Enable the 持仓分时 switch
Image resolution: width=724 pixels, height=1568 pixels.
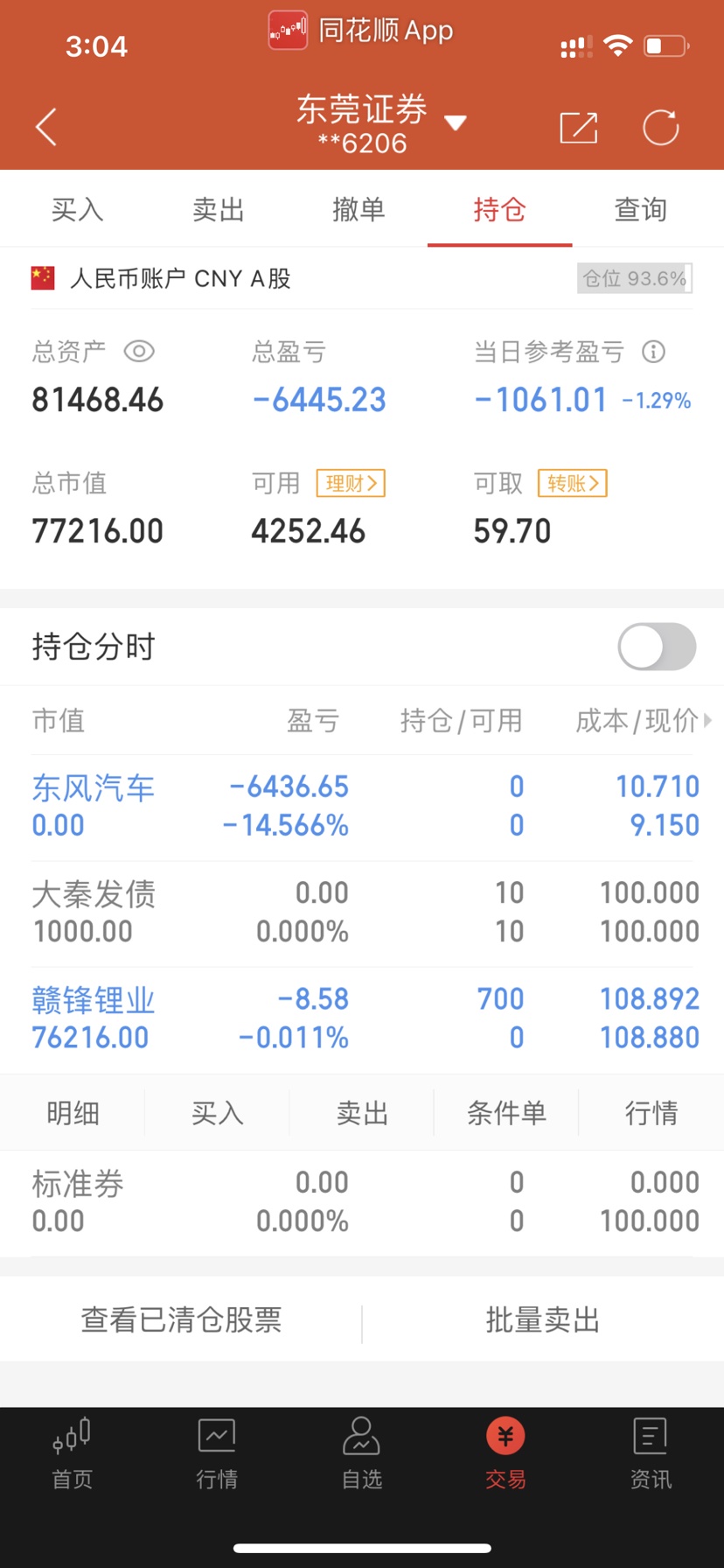coord(657,647)
